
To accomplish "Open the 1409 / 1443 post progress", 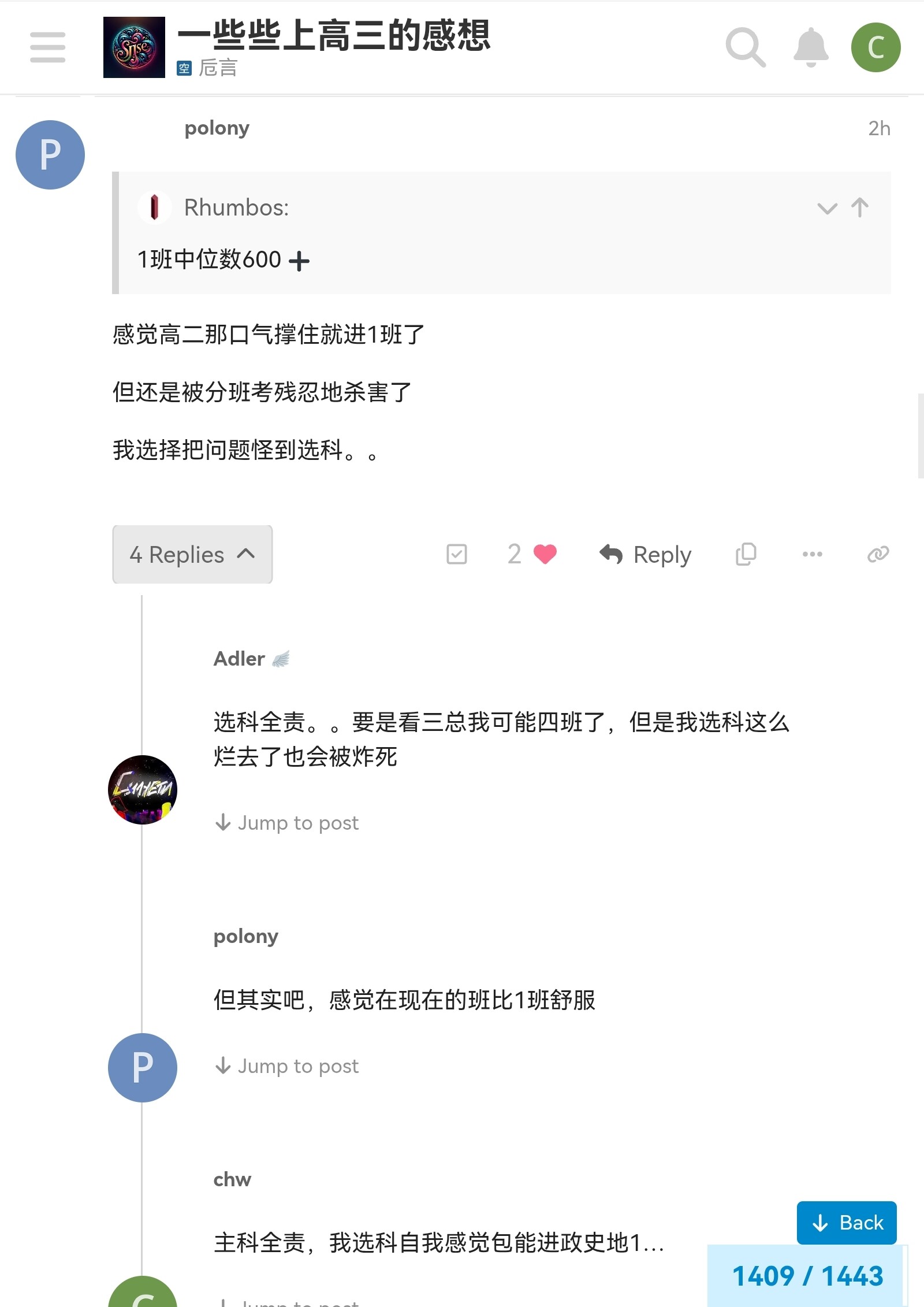I will pos(807,1276).
